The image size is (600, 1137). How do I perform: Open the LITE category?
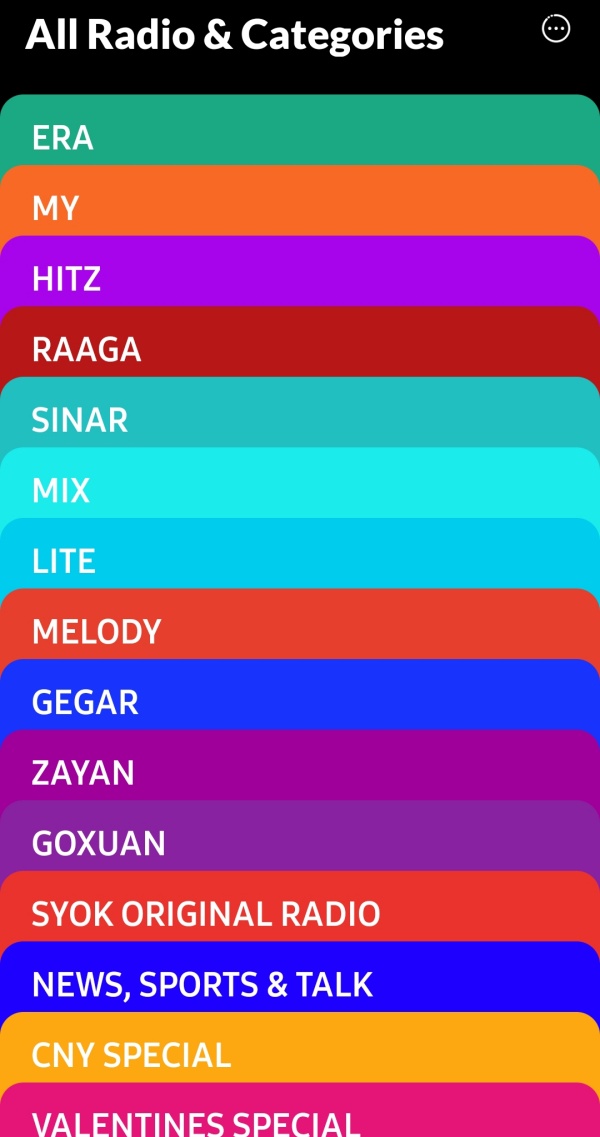(300, 560)
